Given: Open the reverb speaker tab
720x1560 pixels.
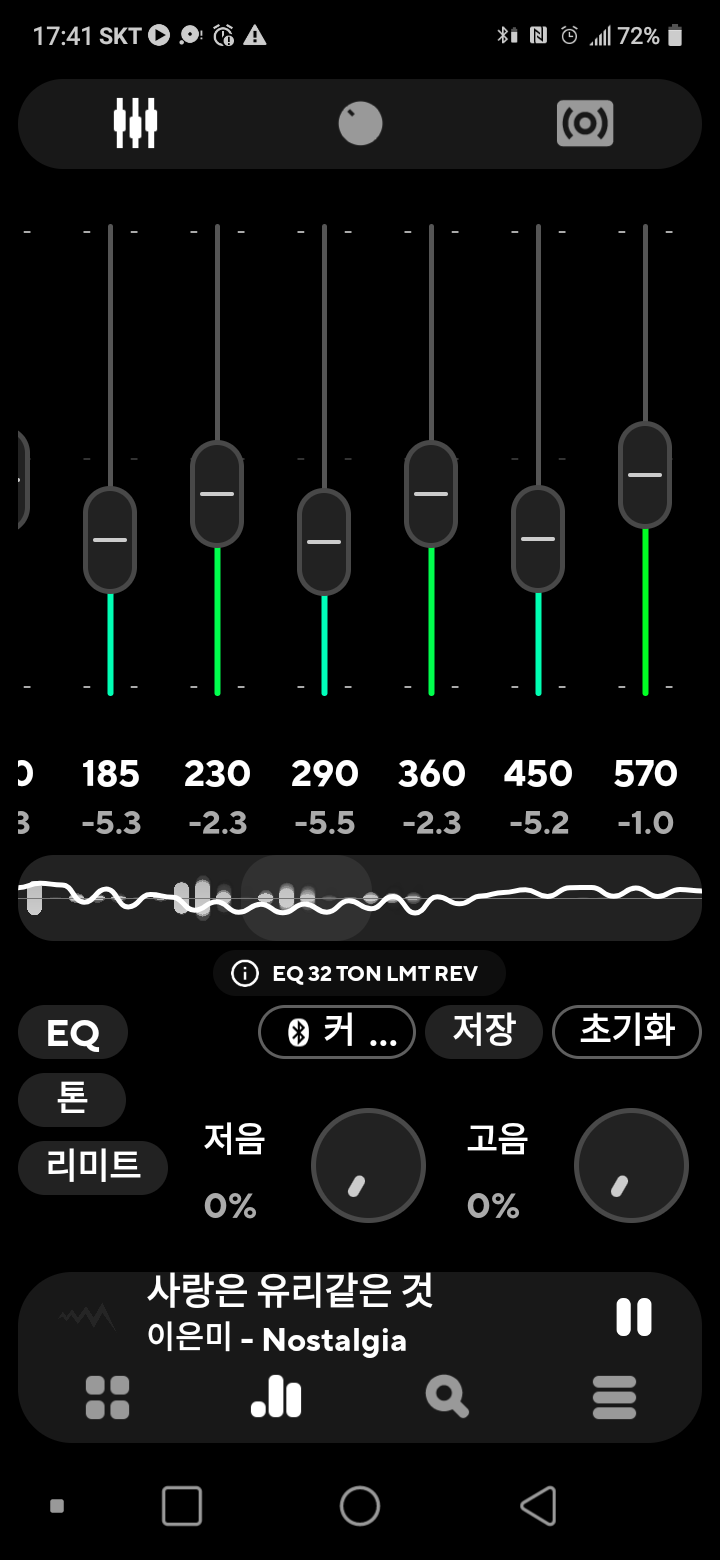Looking at the screenshot, I should 585,124.
